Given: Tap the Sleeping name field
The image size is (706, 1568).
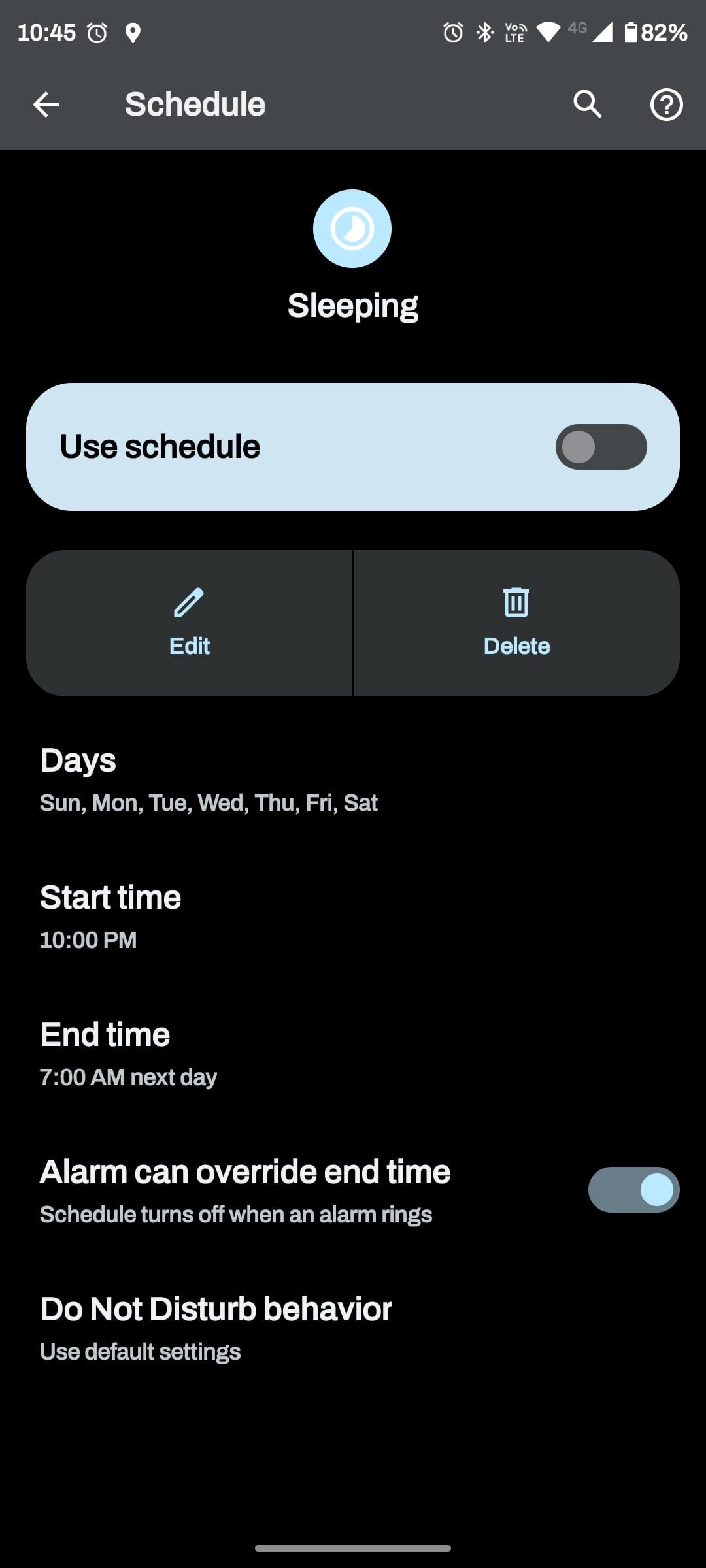Looking at the screenshot, I should coord(353,303).
